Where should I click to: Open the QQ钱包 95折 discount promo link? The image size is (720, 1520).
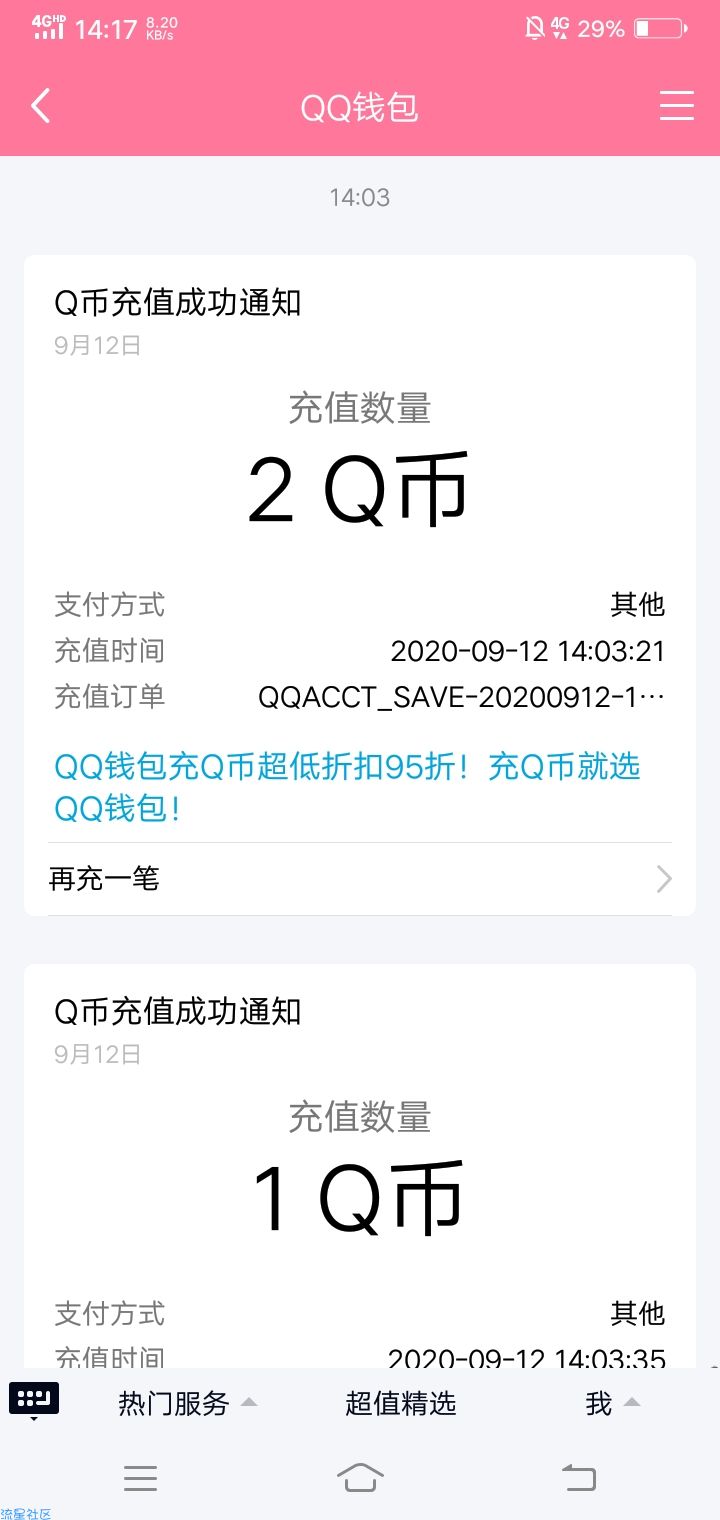coord(347,788)
